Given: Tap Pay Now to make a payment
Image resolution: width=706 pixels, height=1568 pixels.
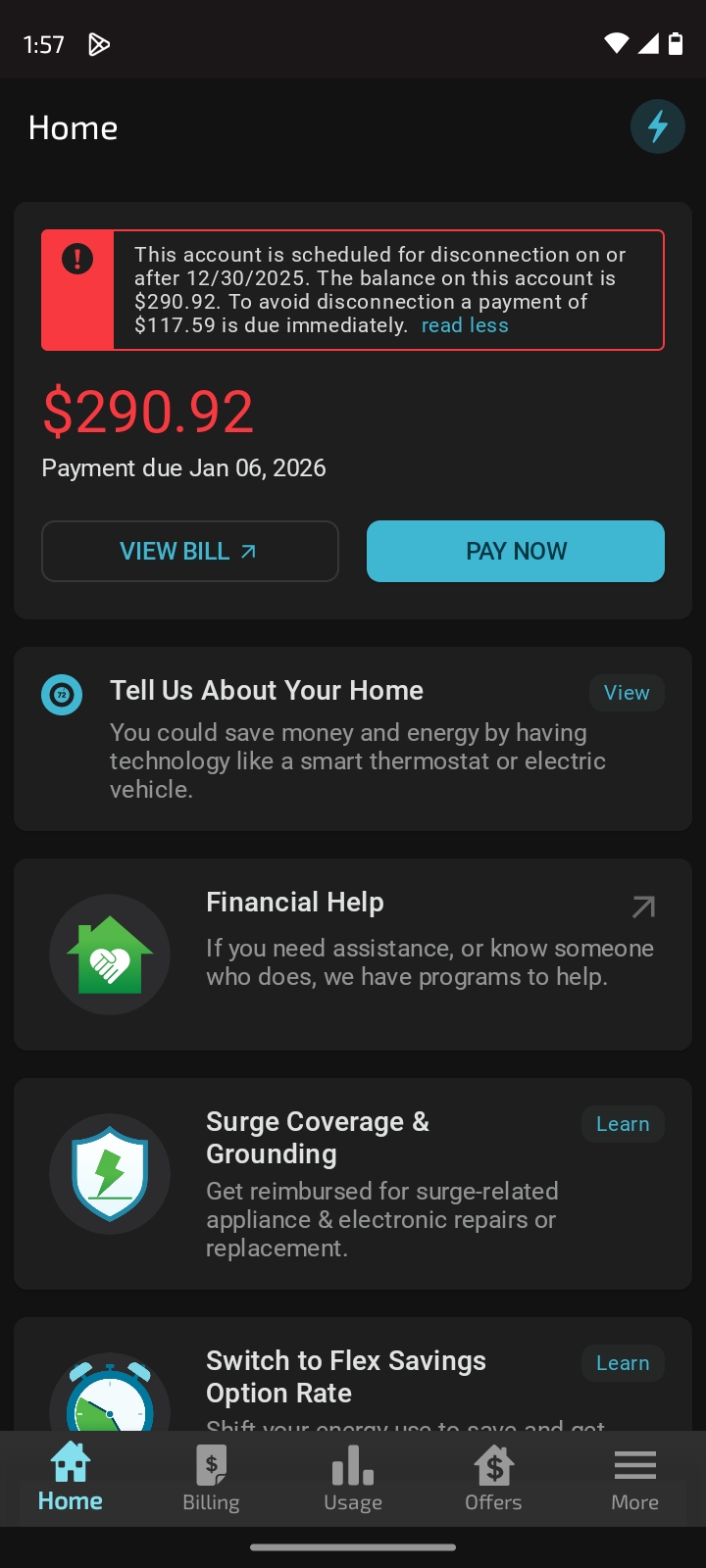Looking at the screenshot, I should coord(515,551).
